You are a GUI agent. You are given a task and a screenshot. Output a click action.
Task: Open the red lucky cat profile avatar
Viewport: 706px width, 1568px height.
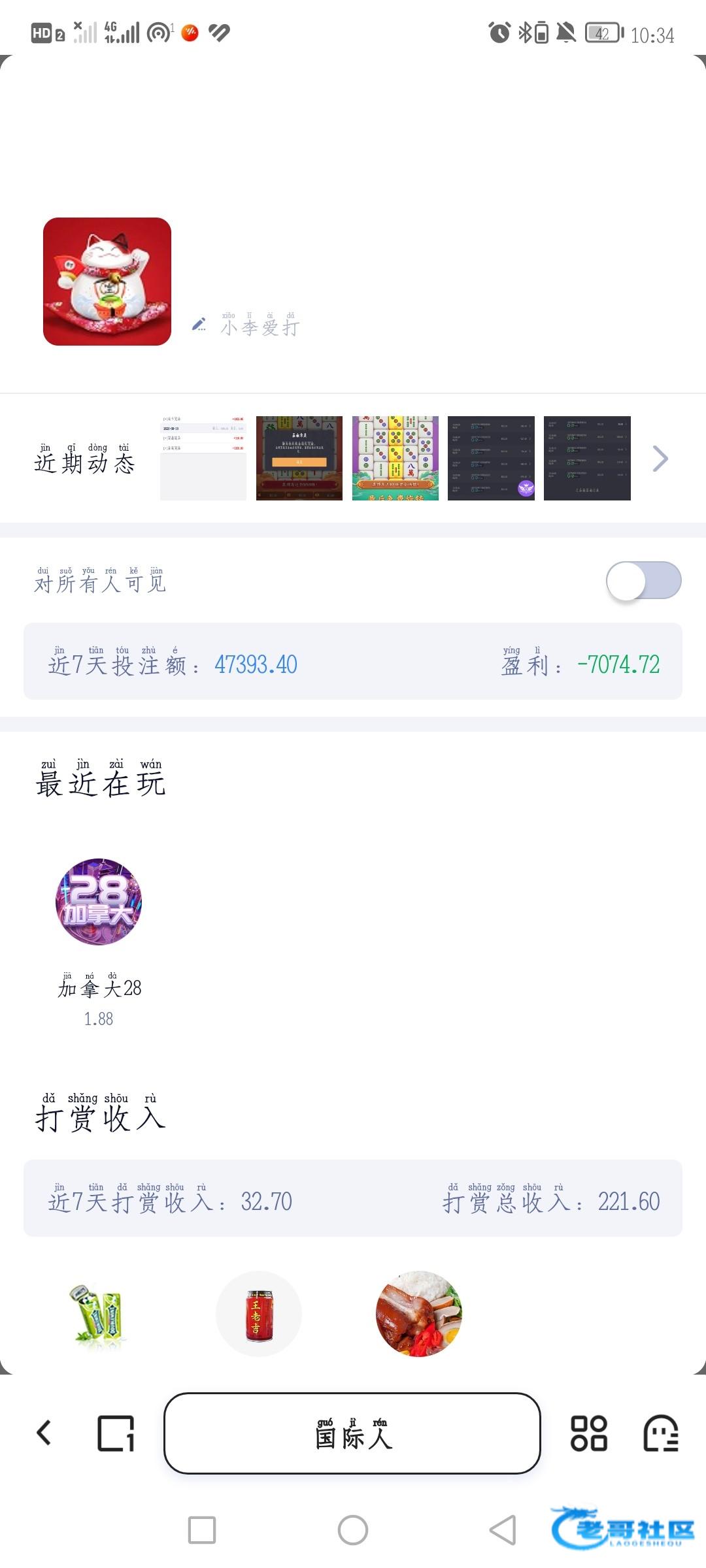click(107, 282)
